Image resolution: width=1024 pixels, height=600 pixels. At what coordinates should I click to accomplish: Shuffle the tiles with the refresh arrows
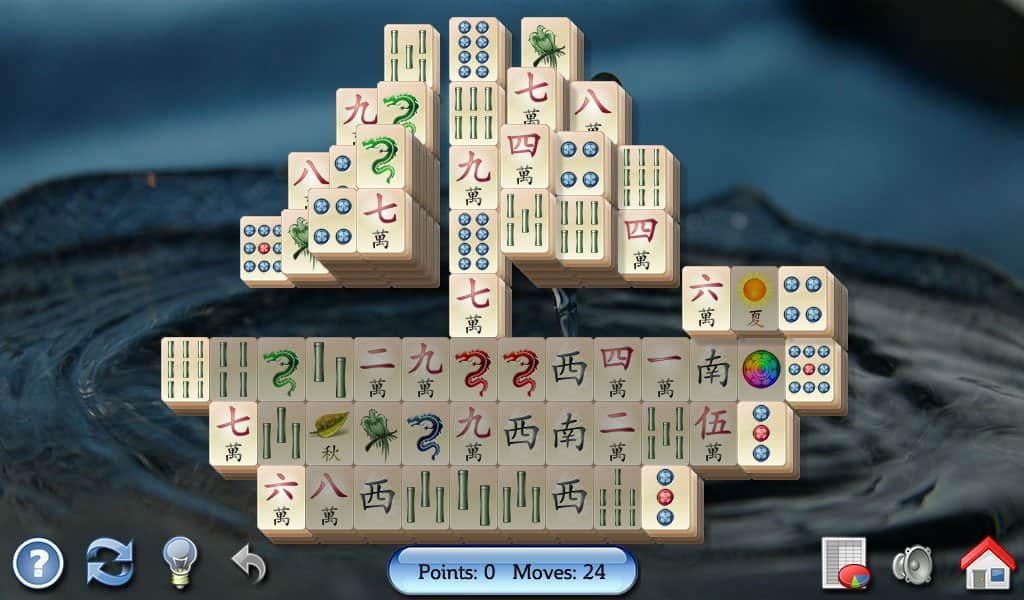pos(109,563)
